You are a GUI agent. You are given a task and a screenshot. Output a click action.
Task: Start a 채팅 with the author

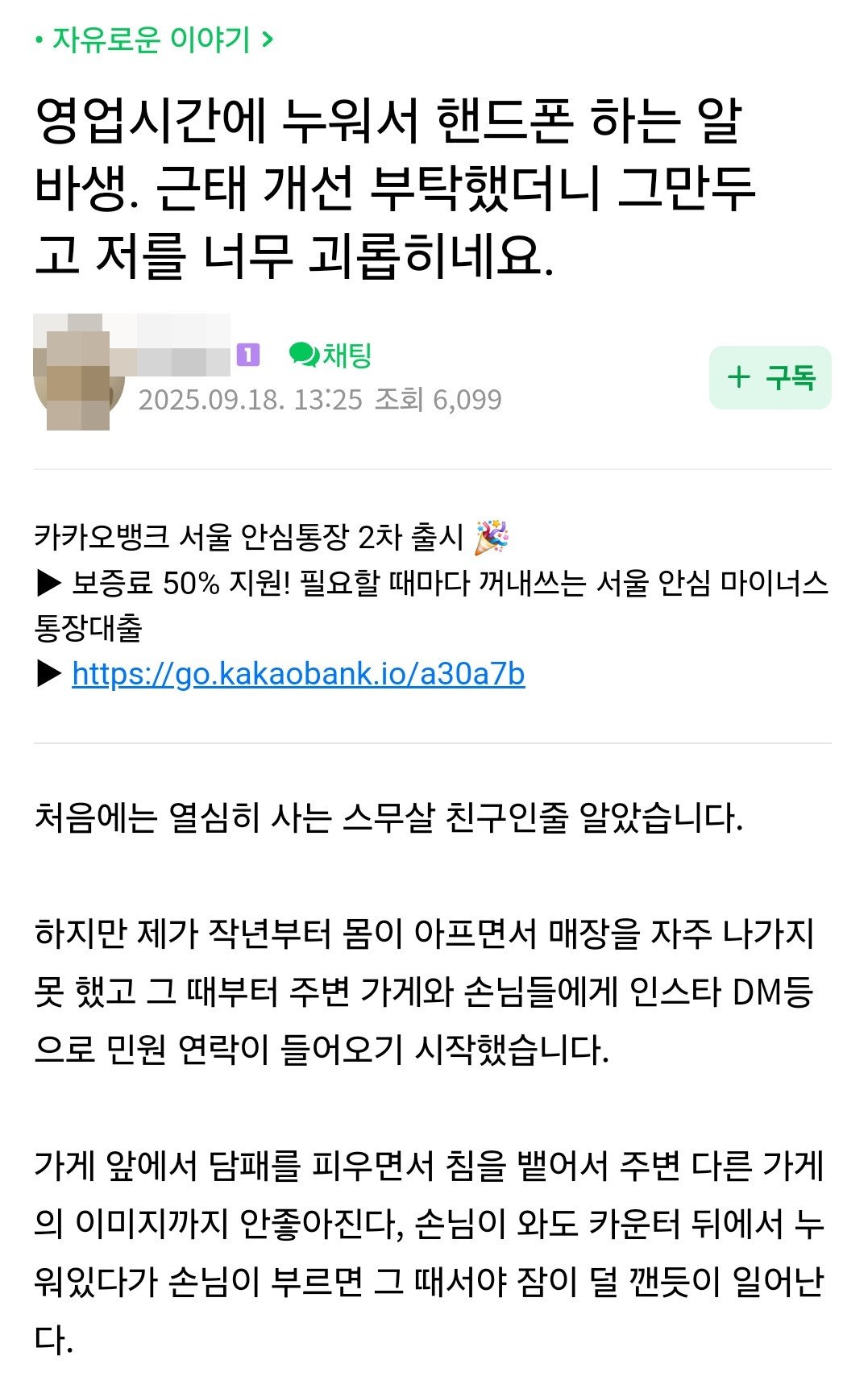[x=331, y=355]
